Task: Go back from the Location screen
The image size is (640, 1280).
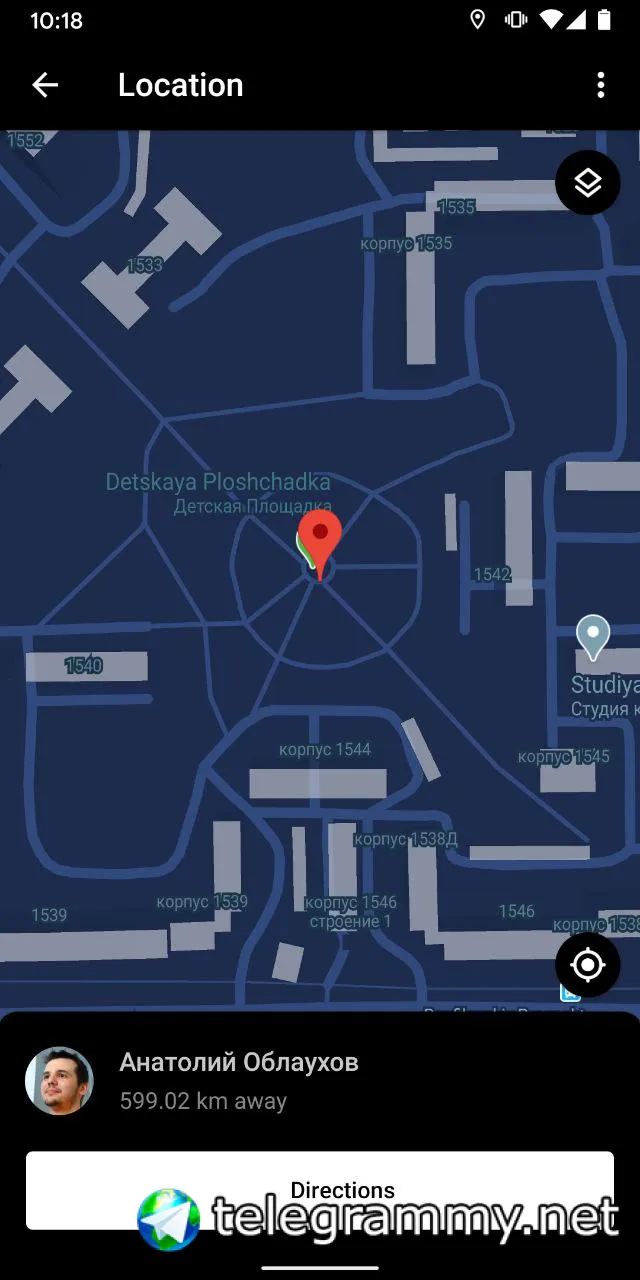Action: (x=45, y=85)
